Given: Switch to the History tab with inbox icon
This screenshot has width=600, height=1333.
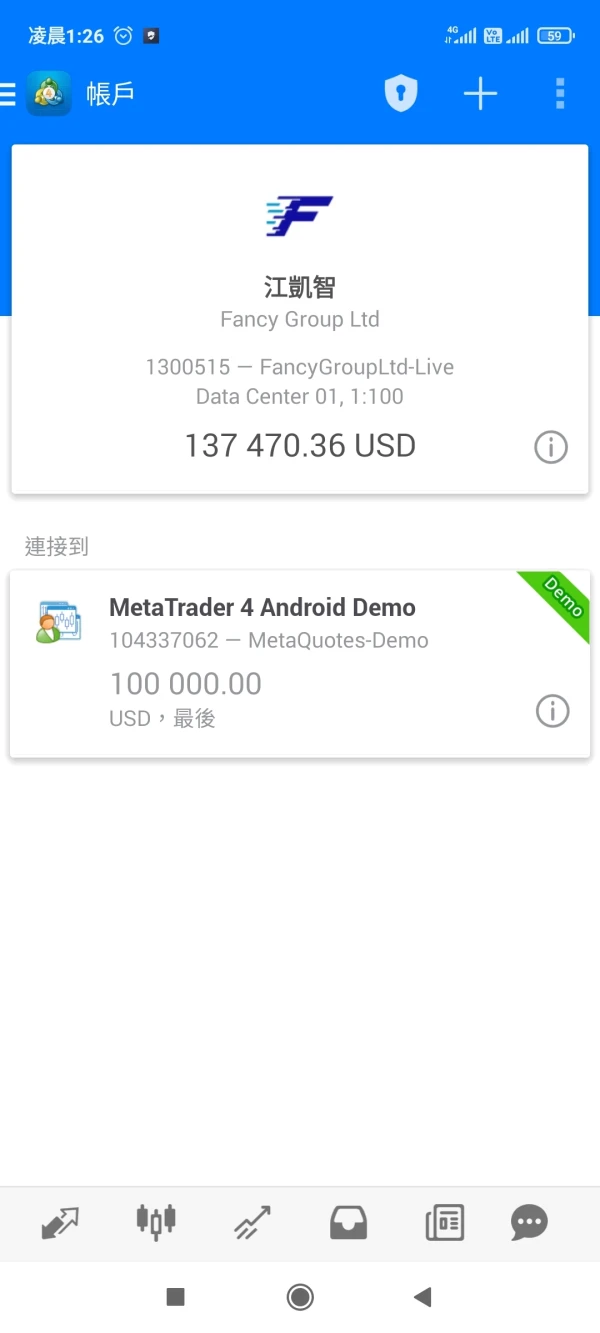Looking at the screenshot, I should 349,1222.
